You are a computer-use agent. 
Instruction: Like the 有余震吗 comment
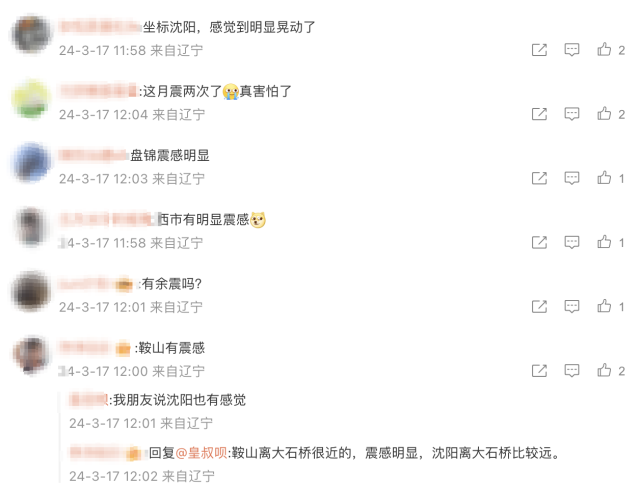click(x=604, y=306)
